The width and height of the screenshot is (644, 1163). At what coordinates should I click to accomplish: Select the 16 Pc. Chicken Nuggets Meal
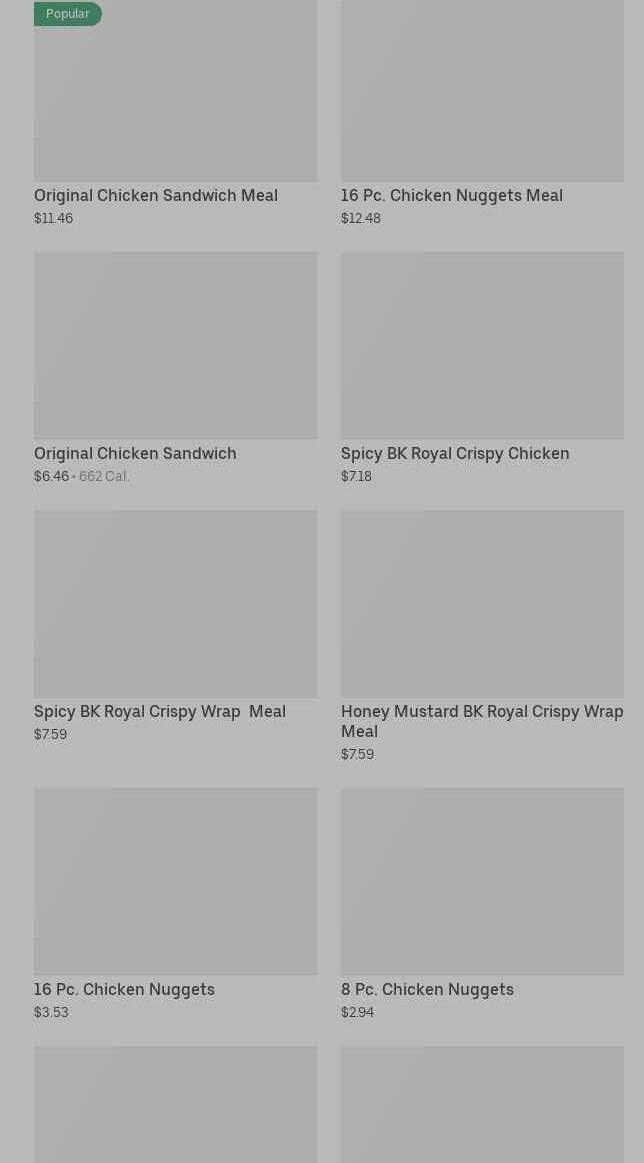point(482,113)
